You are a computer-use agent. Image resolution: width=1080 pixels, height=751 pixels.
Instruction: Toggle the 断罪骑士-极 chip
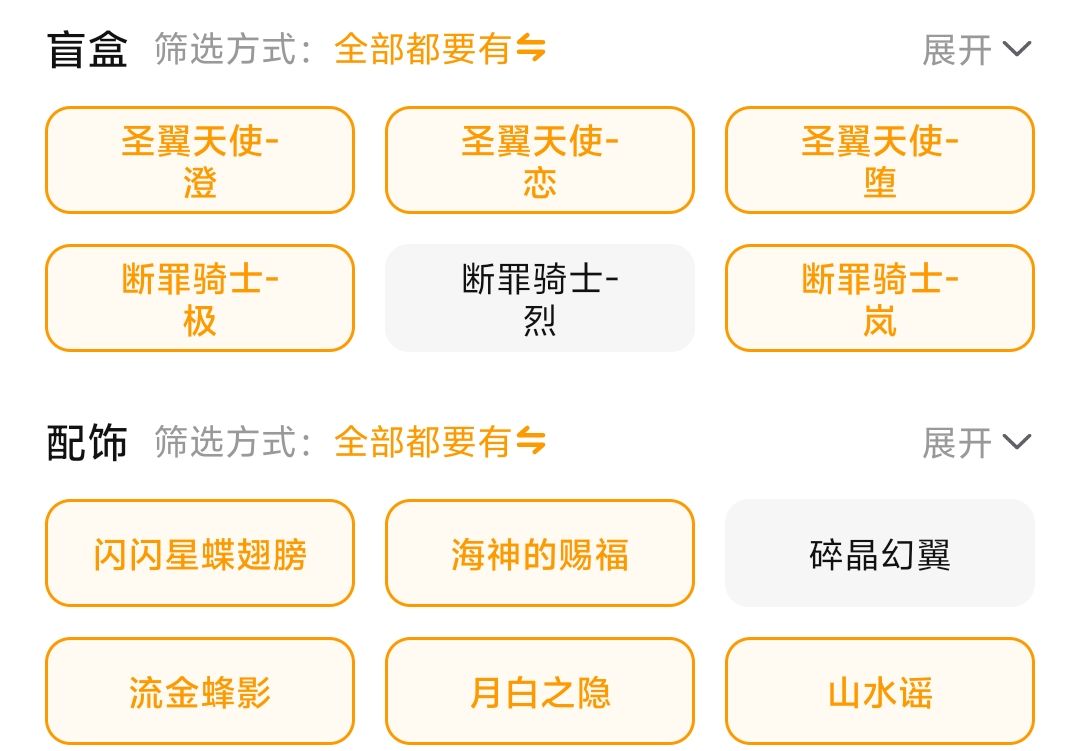pyautogui.click(x=200, y=298)
